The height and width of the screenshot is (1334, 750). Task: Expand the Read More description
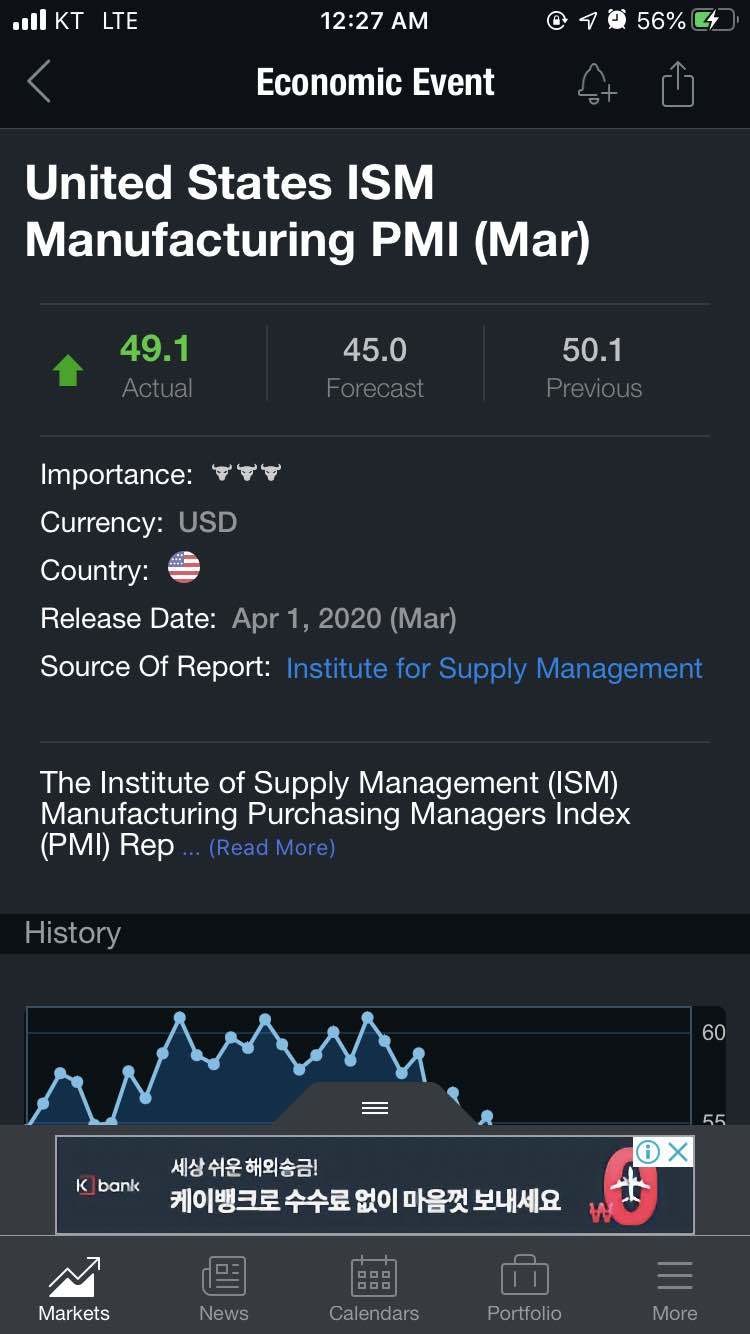pyautogui.click(x=272, y=847)
